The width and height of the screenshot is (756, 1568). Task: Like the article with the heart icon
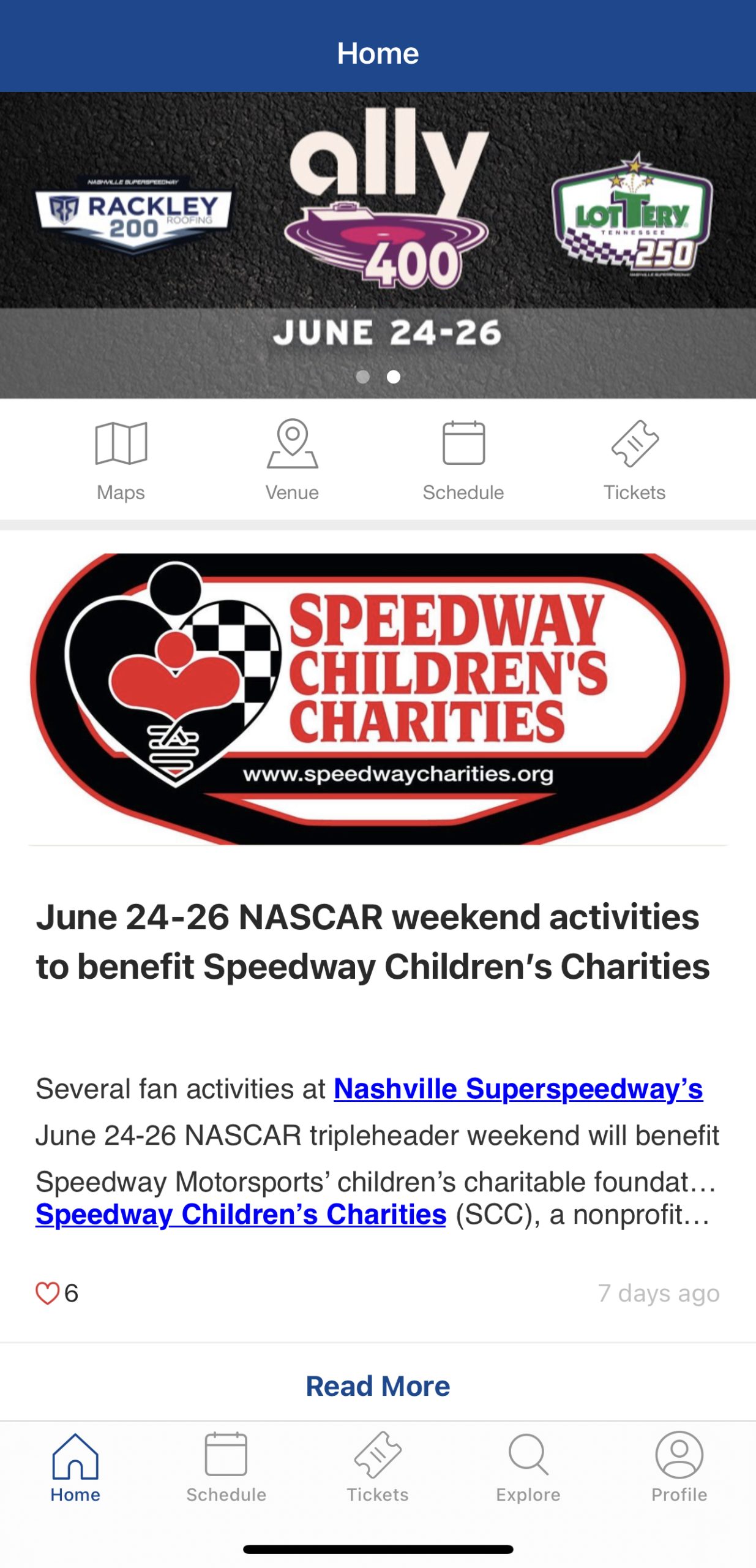(47, 1293)
